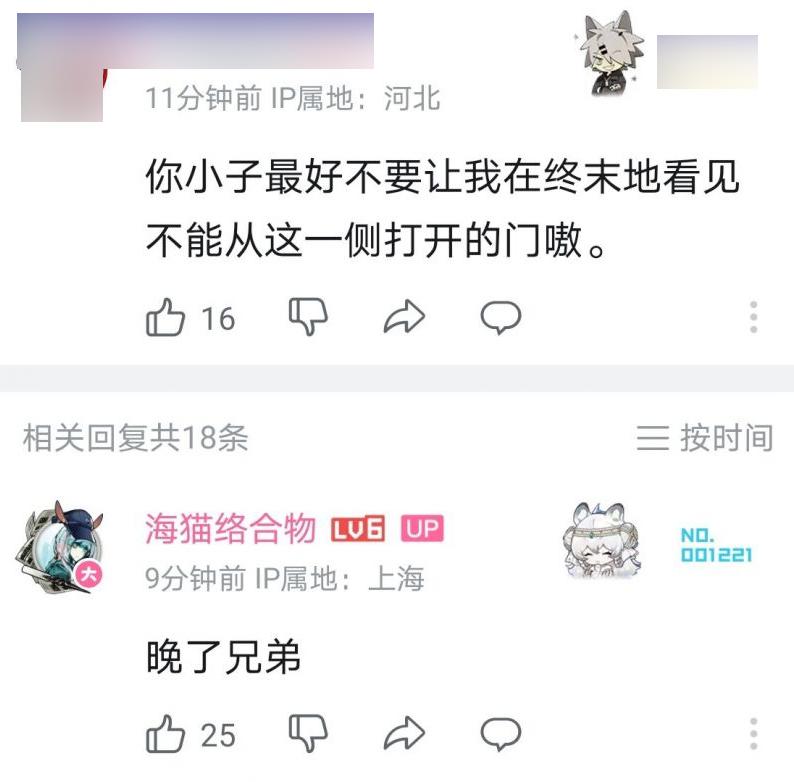The width and height of the screenshot is (794, 782).
Task: Change reply sorting via 按时间
Action: click(706, 437)
